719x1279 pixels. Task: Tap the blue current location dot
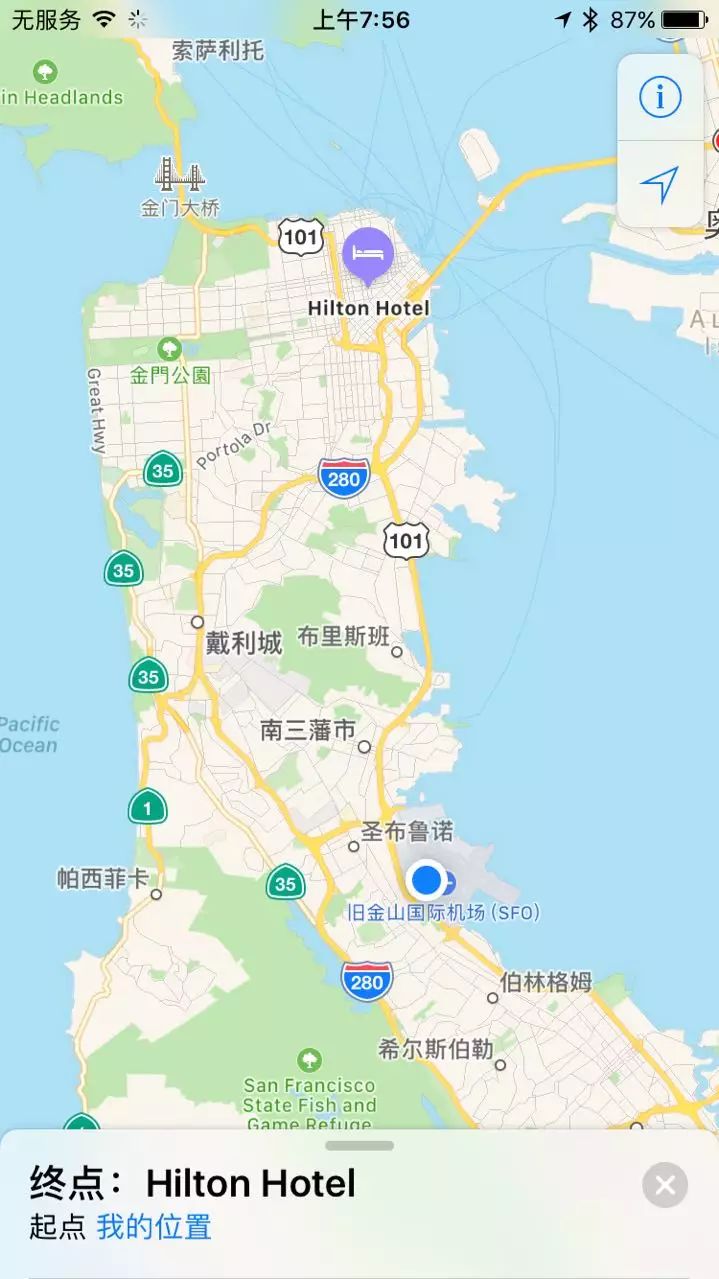coord(426,880)
